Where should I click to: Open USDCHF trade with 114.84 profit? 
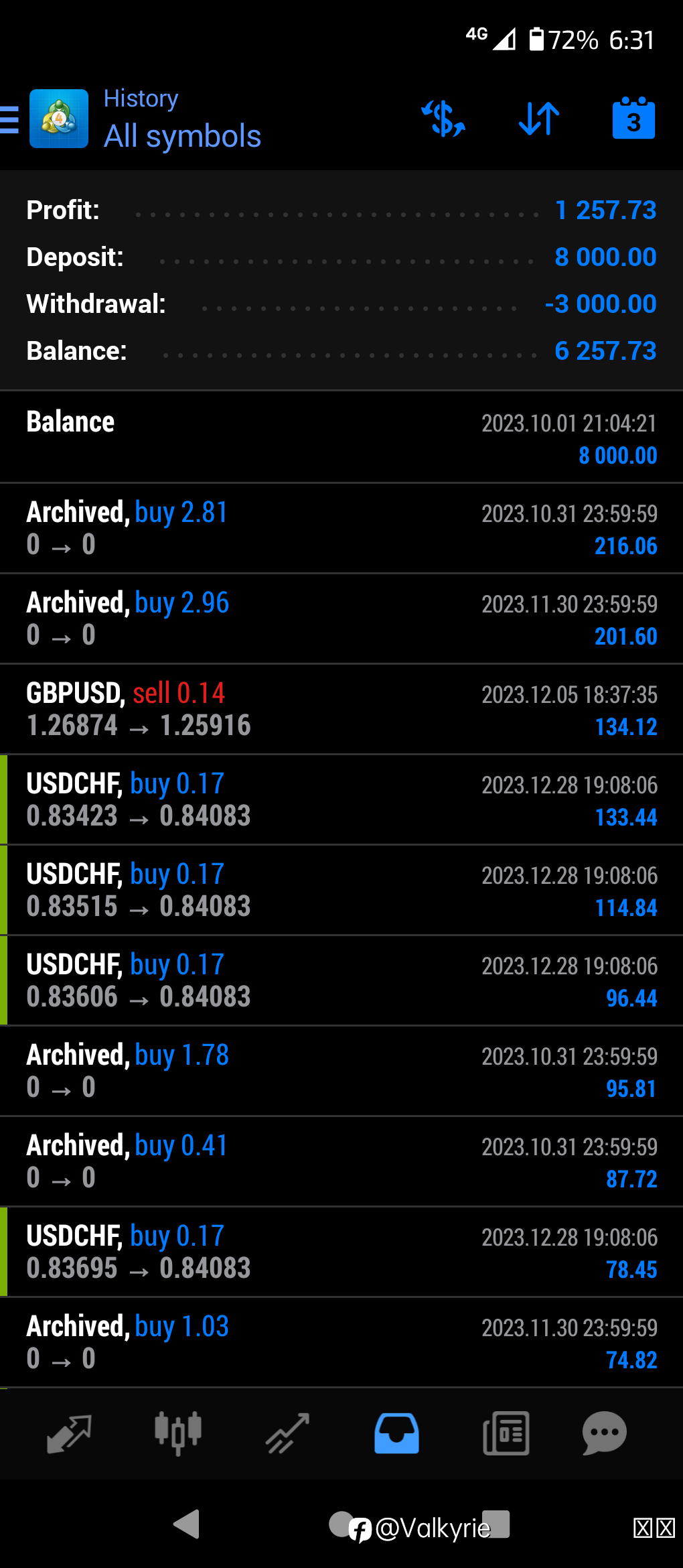tap(341, 890)
